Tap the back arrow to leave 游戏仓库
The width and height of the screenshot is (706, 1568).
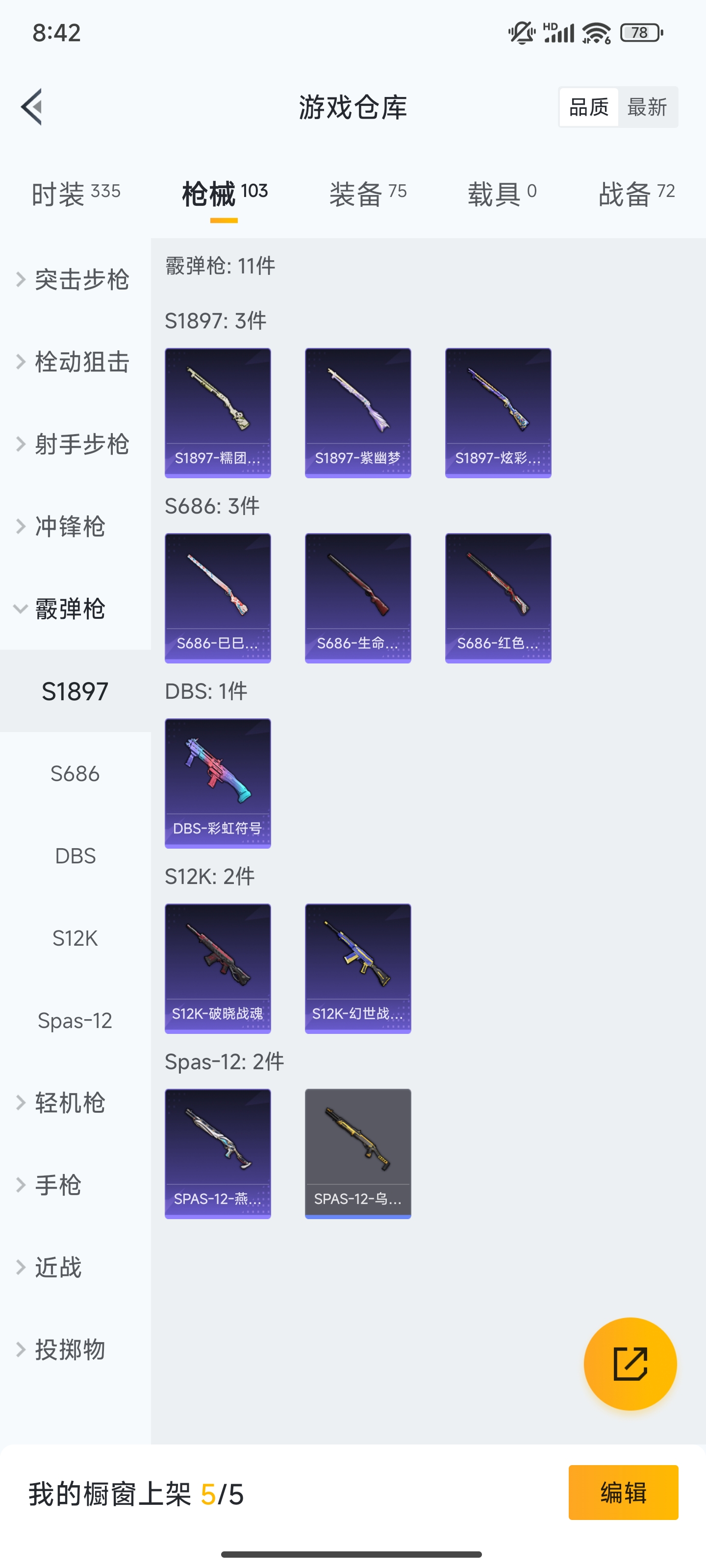pyautogui.click(x=32, y=107)
